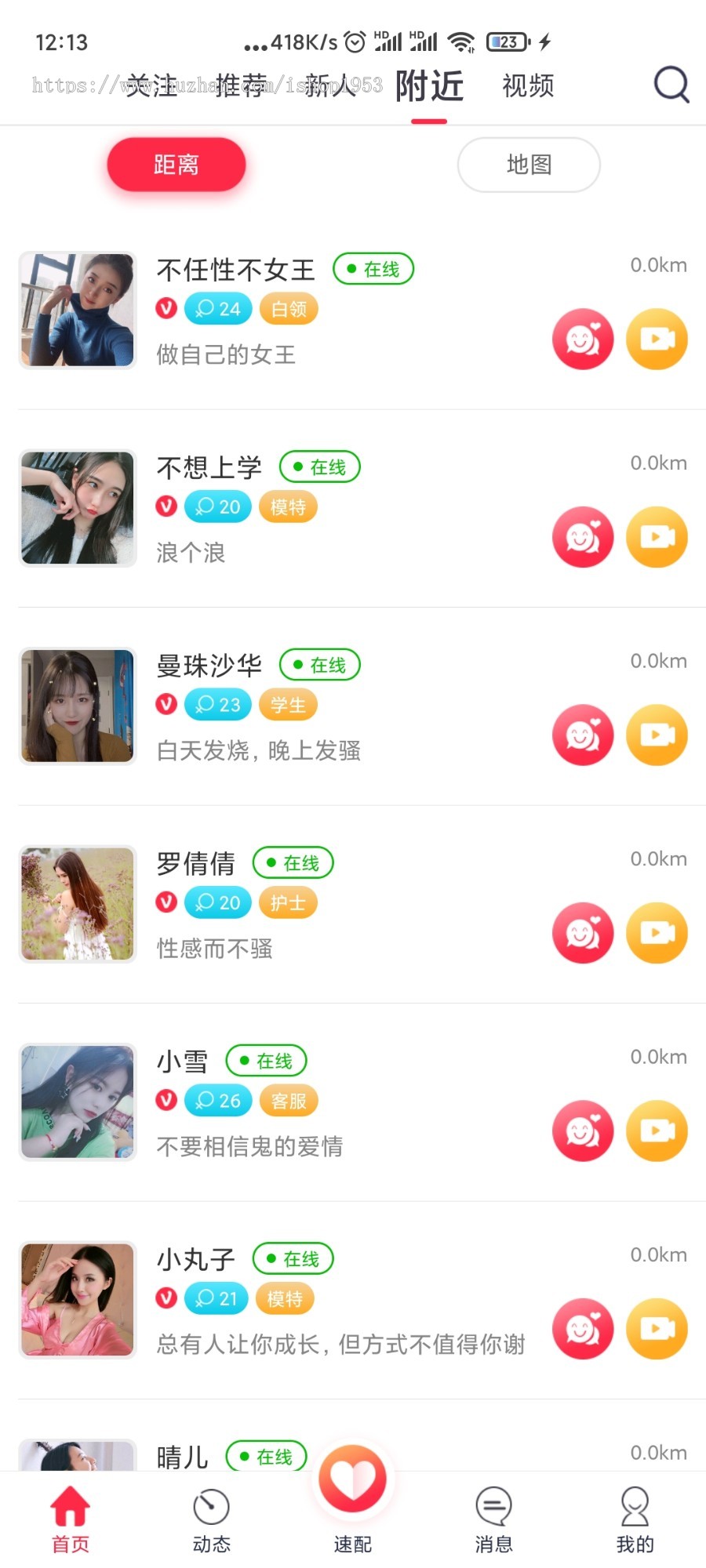Image resolution: width=706 pixels, height=1568 pixels.
Task: Open the search magnifier icon
Action: (x=671, y=85)
